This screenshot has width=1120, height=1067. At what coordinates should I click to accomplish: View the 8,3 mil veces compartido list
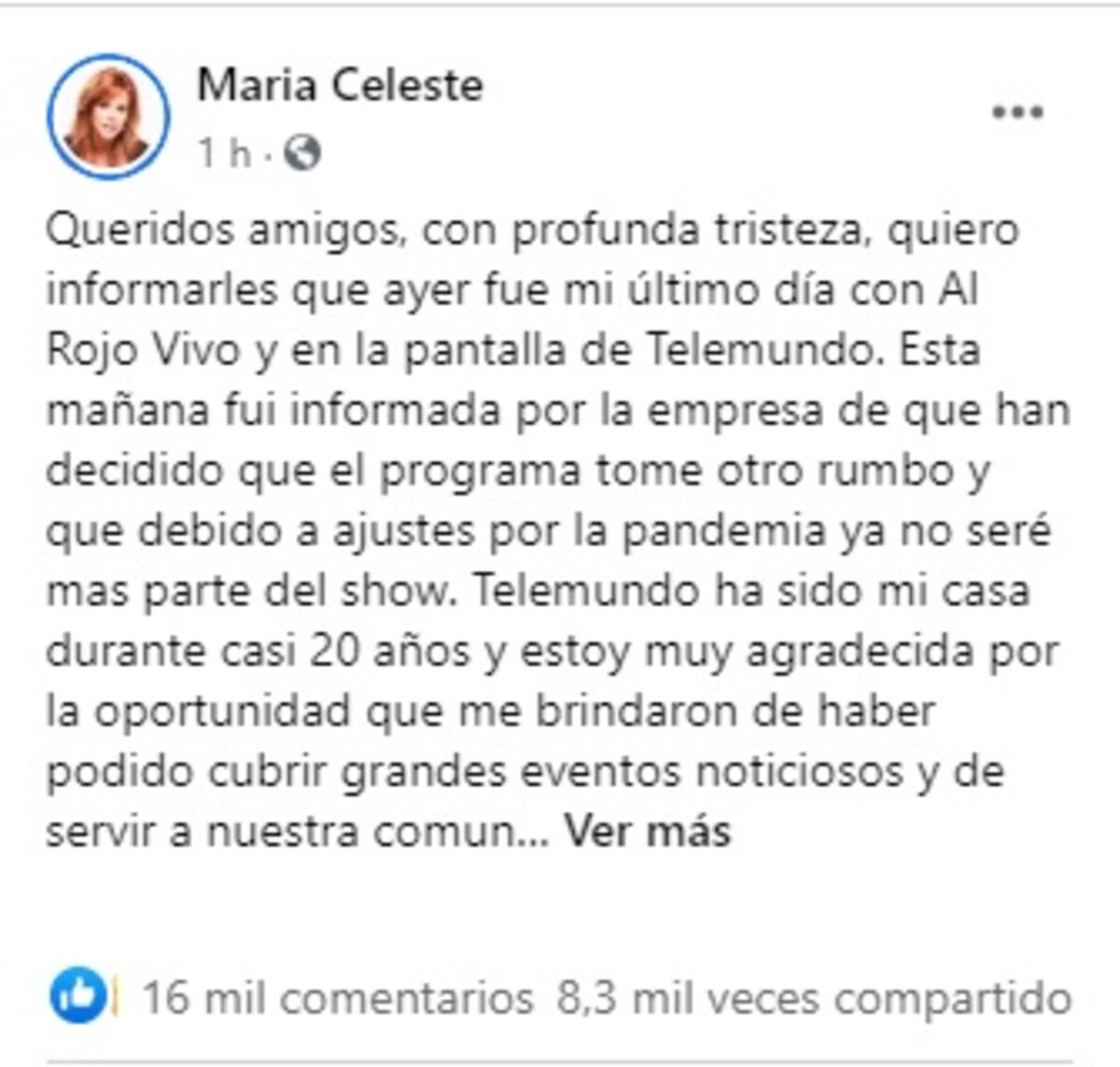813,998
